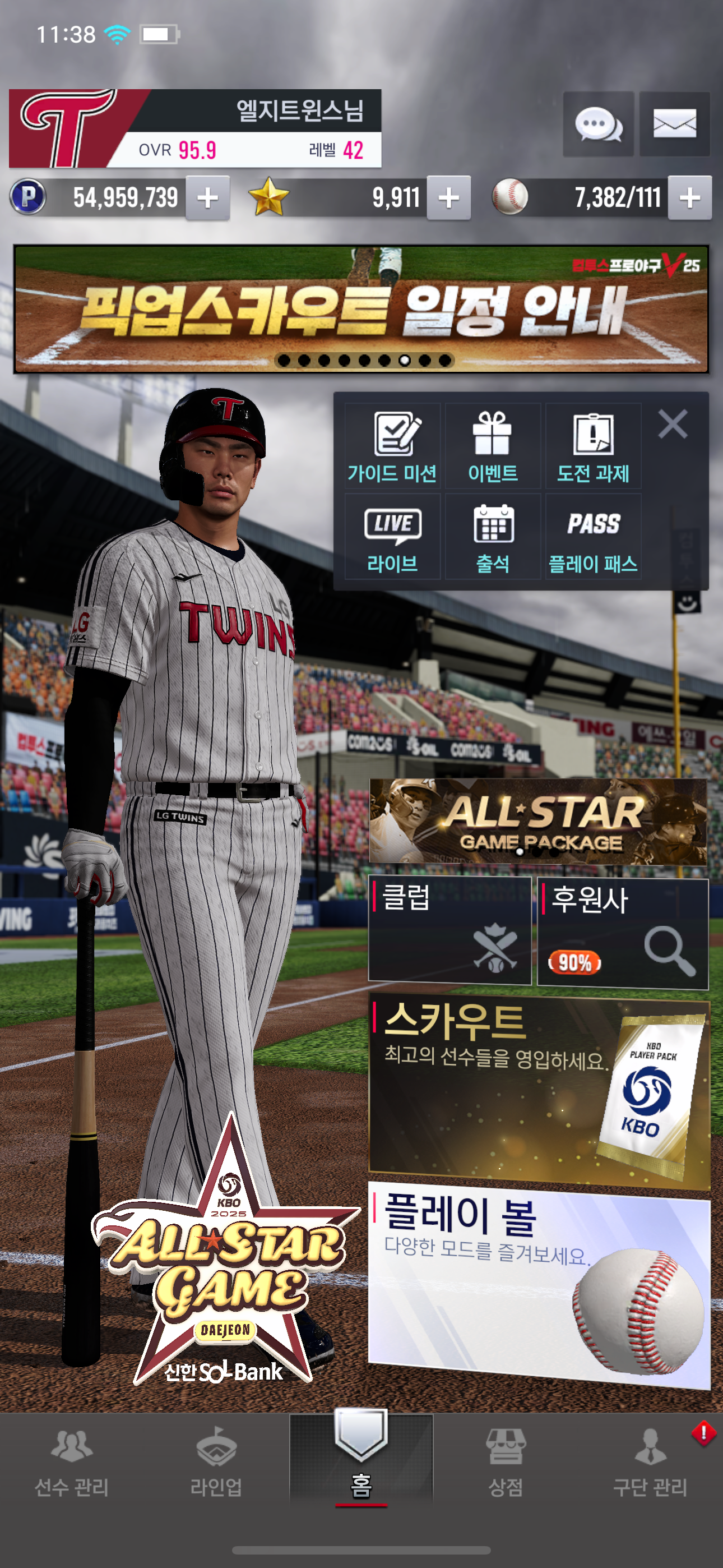Open the chat speech bubble icon
The image size is (723, 1568).
point(597,125)
